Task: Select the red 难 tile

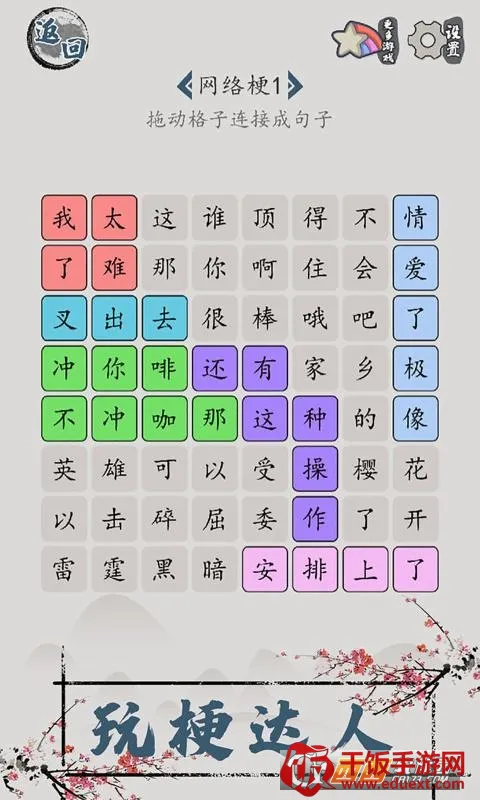Action: [114, 268]
